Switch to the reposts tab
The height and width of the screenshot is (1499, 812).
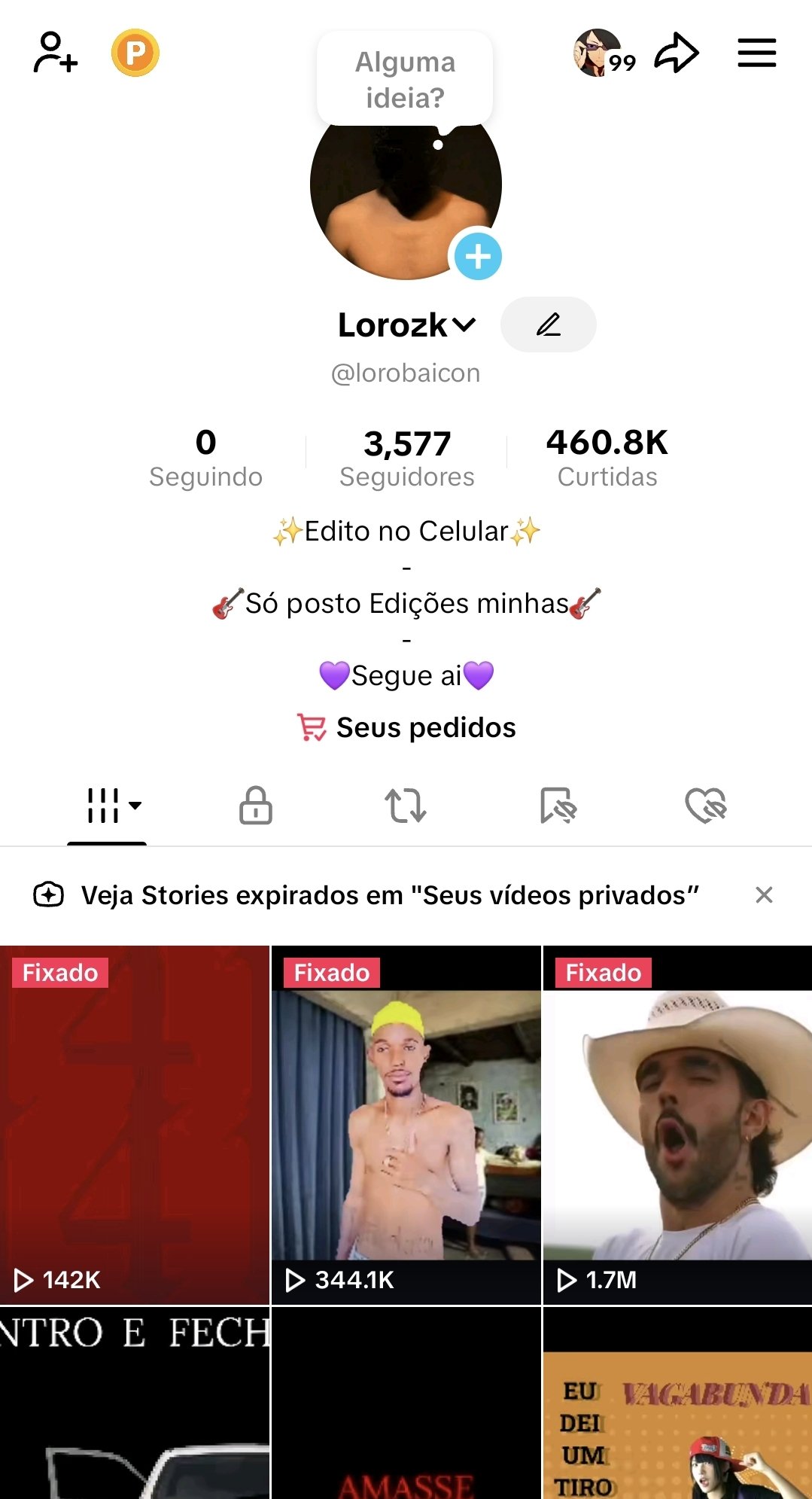[406, 806]
